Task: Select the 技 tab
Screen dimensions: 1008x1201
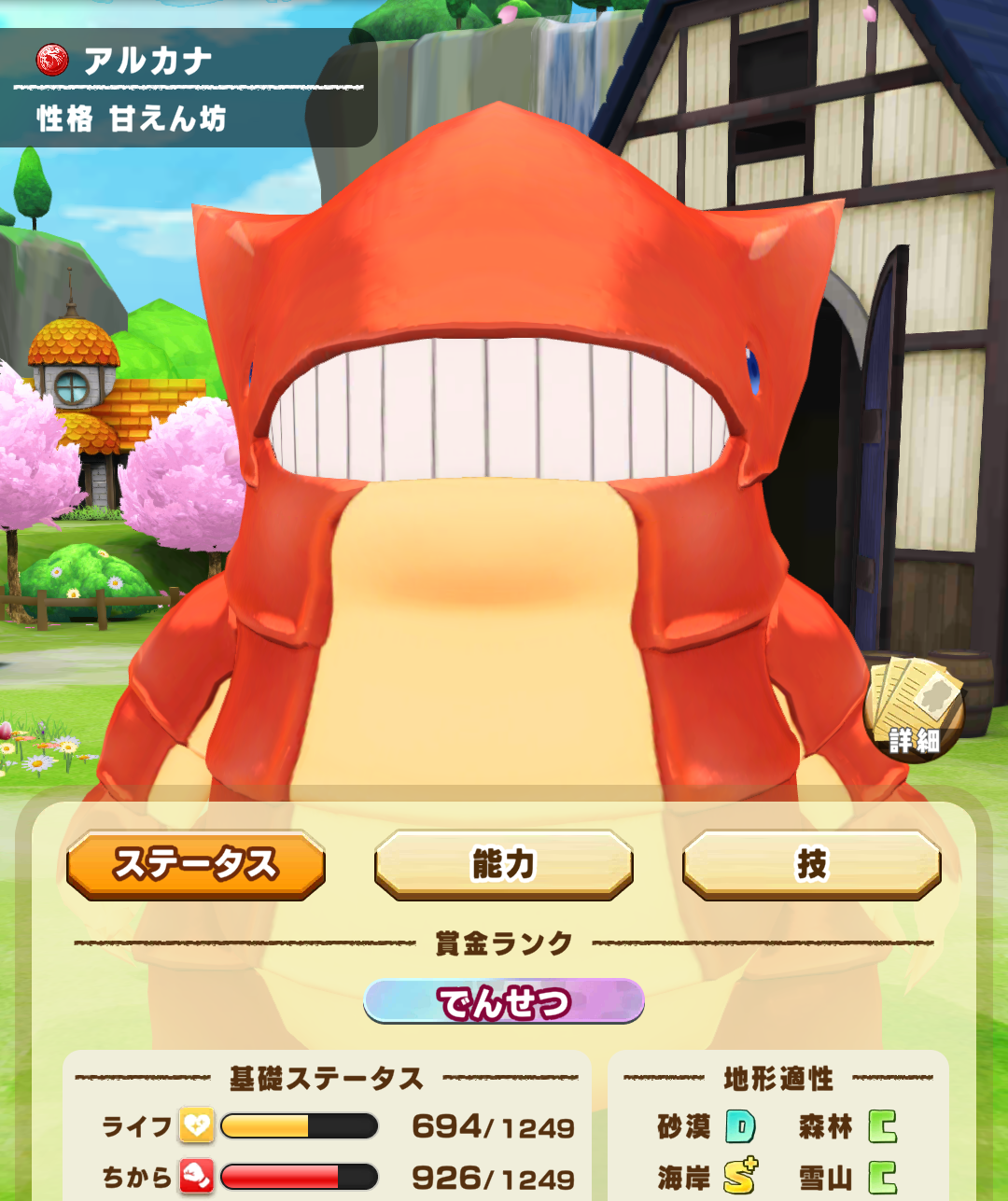Action: [x=811, y=865]
